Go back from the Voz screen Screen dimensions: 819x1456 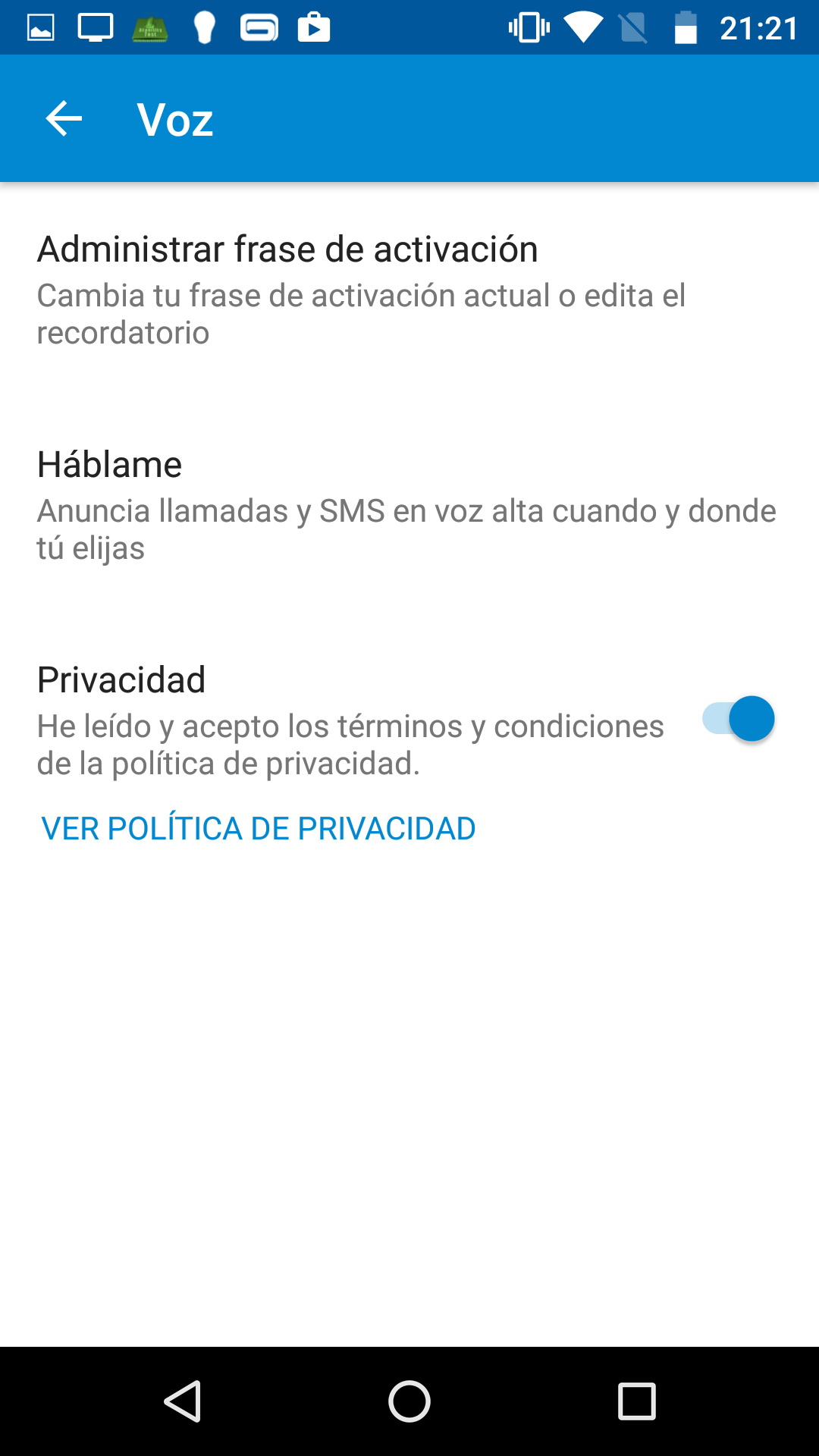pos(64,119)
